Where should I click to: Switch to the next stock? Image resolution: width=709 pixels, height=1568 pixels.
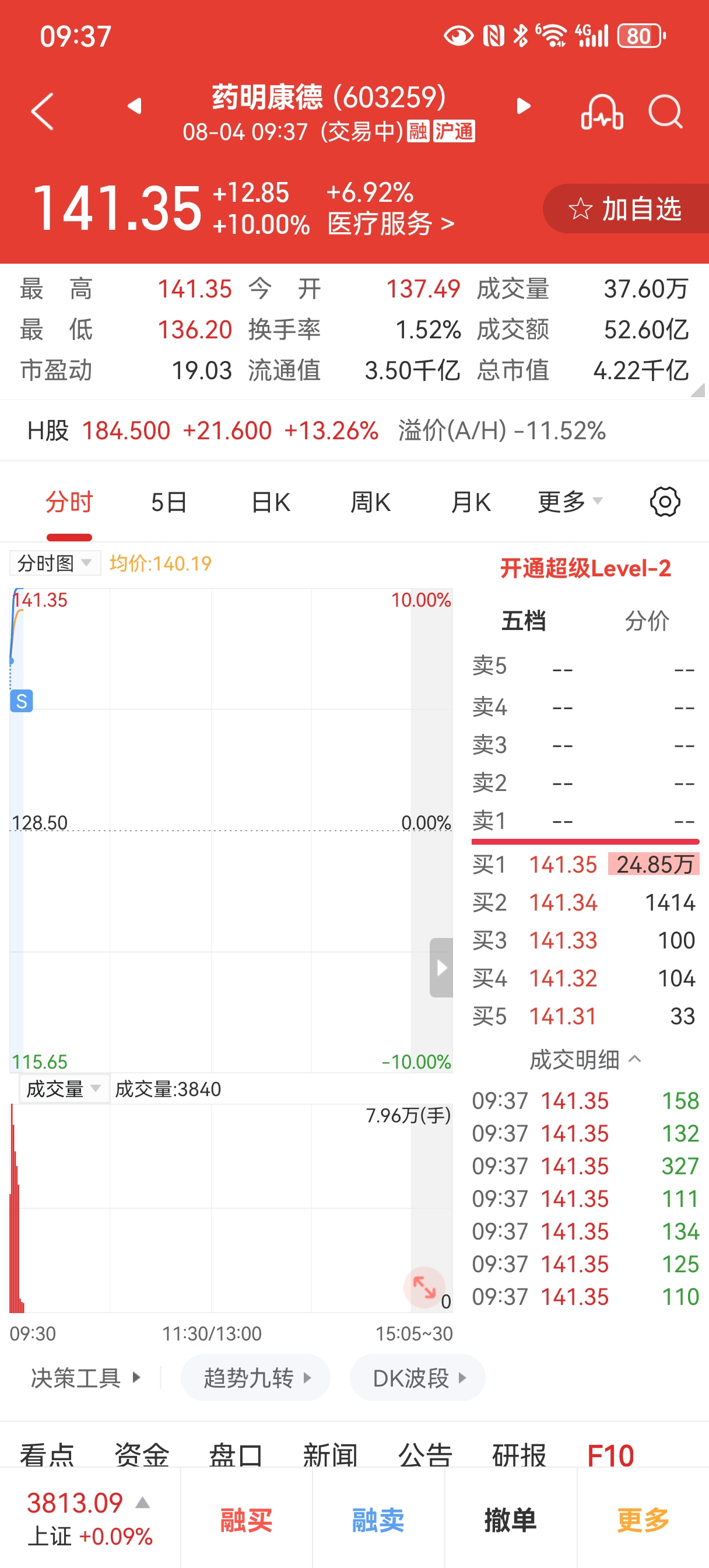[x=523, y=106]
